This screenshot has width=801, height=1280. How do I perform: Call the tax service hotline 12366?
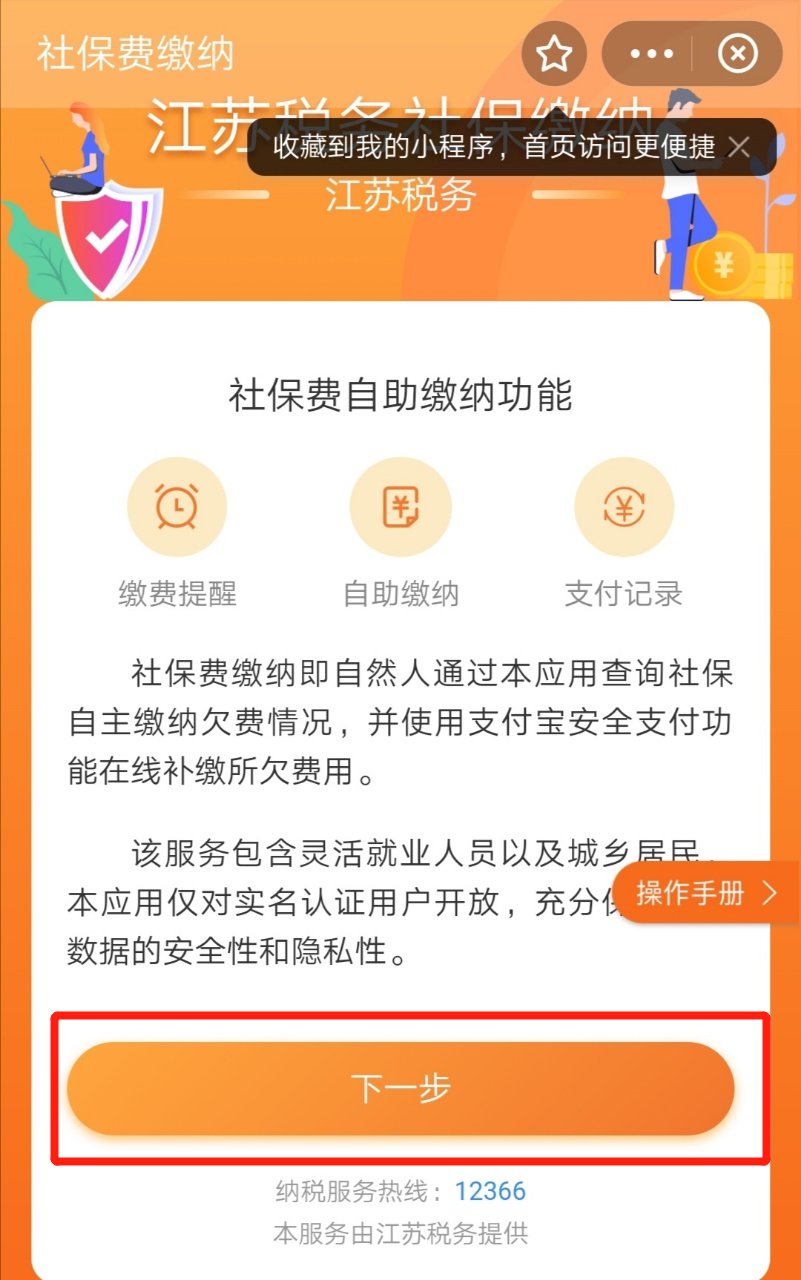[490, 1191]
